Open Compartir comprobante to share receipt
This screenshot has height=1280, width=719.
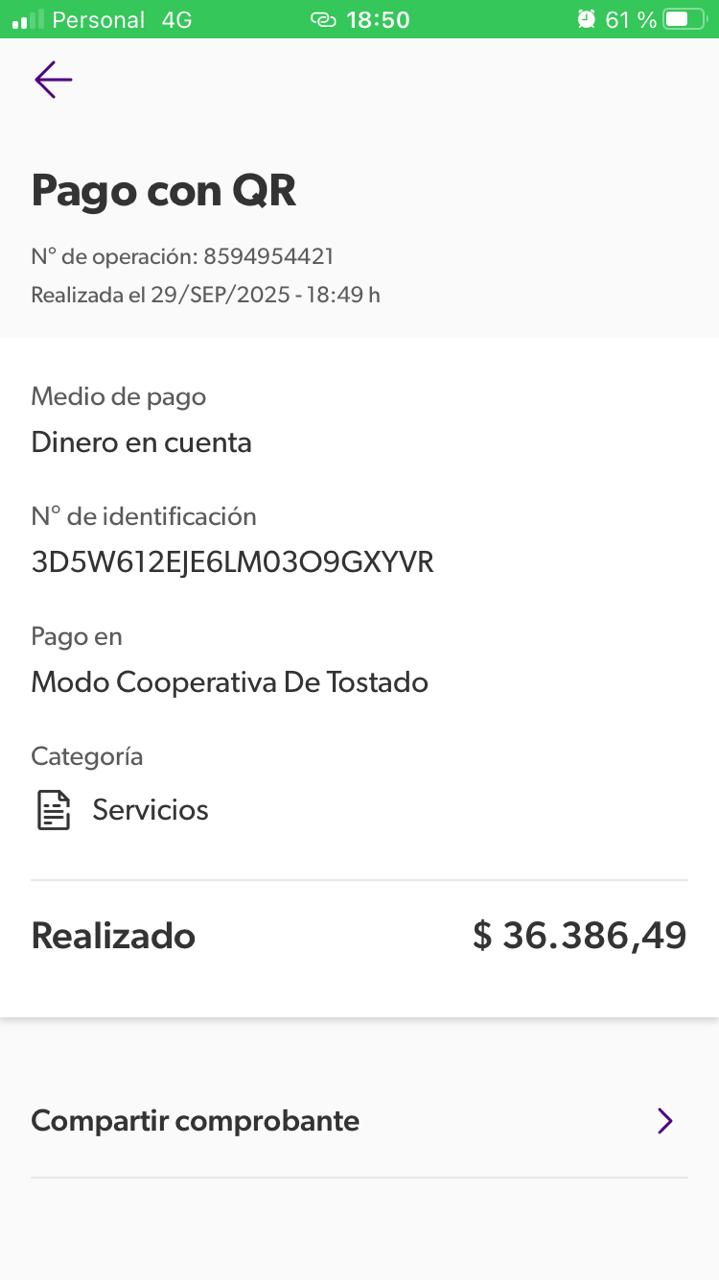[359, 1121]
